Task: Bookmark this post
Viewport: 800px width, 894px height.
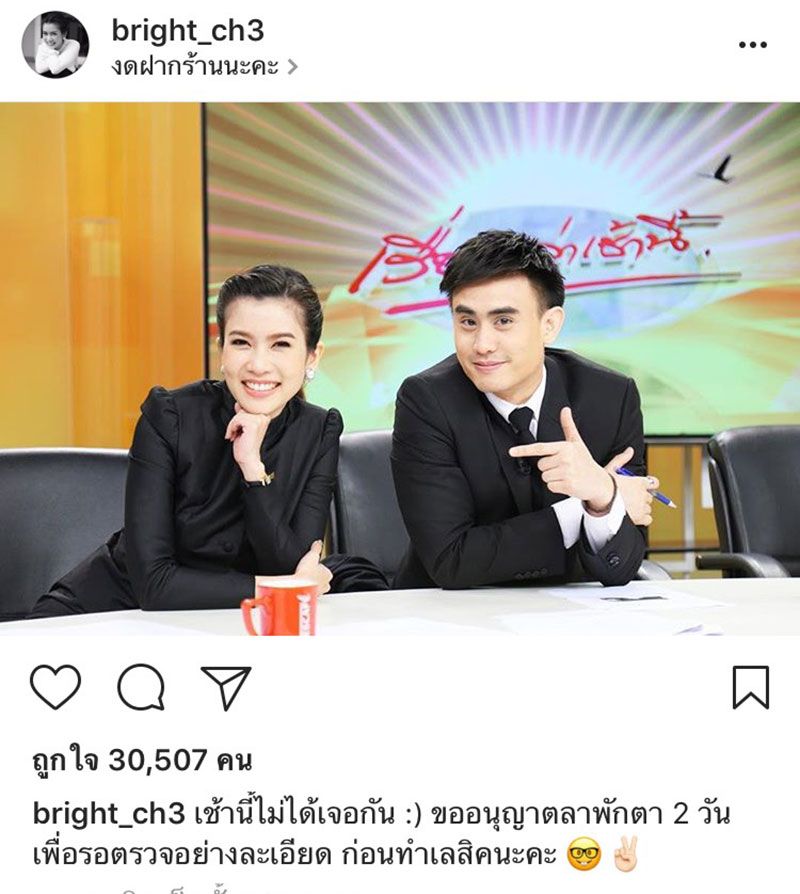Action: [x=750, y=688]
